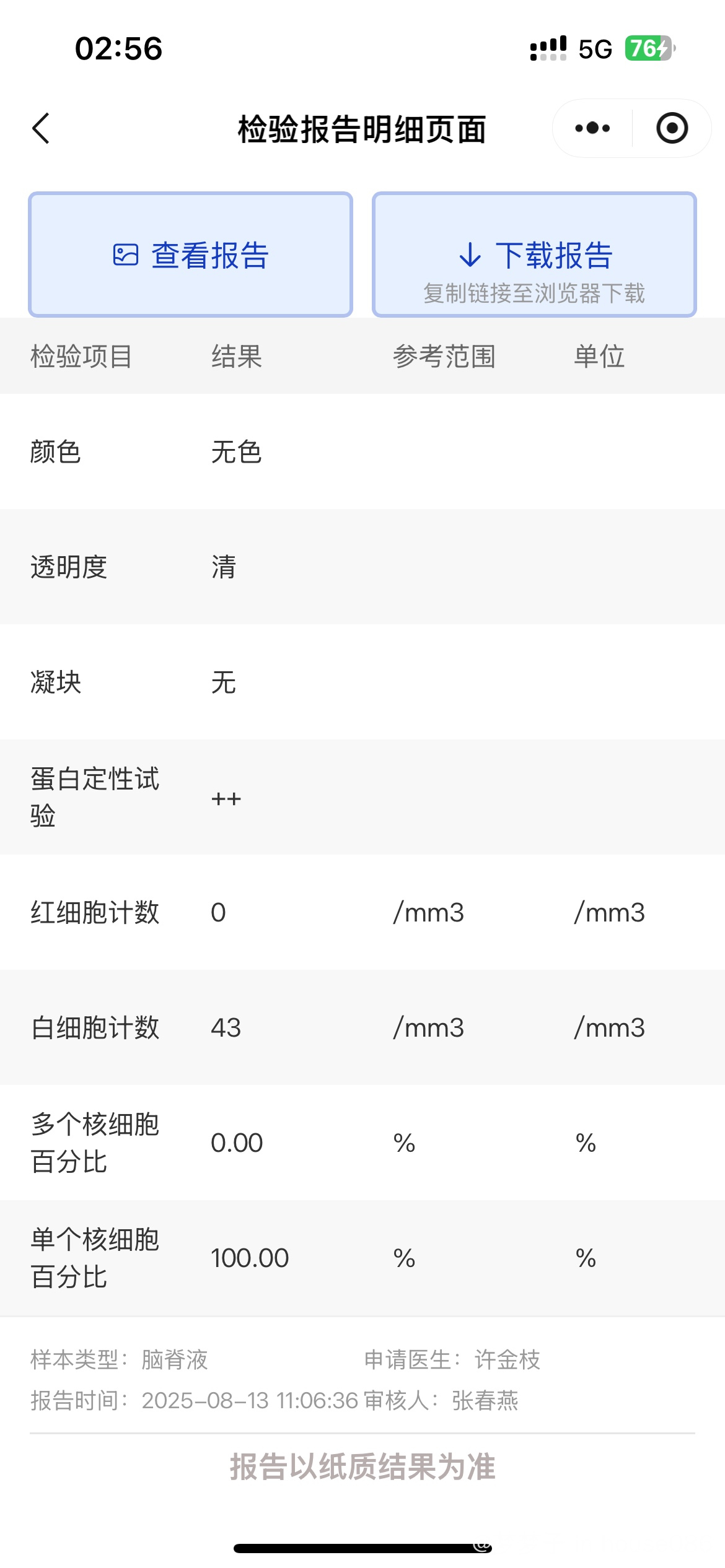Go back with the top-left arrow

[41, 129]
